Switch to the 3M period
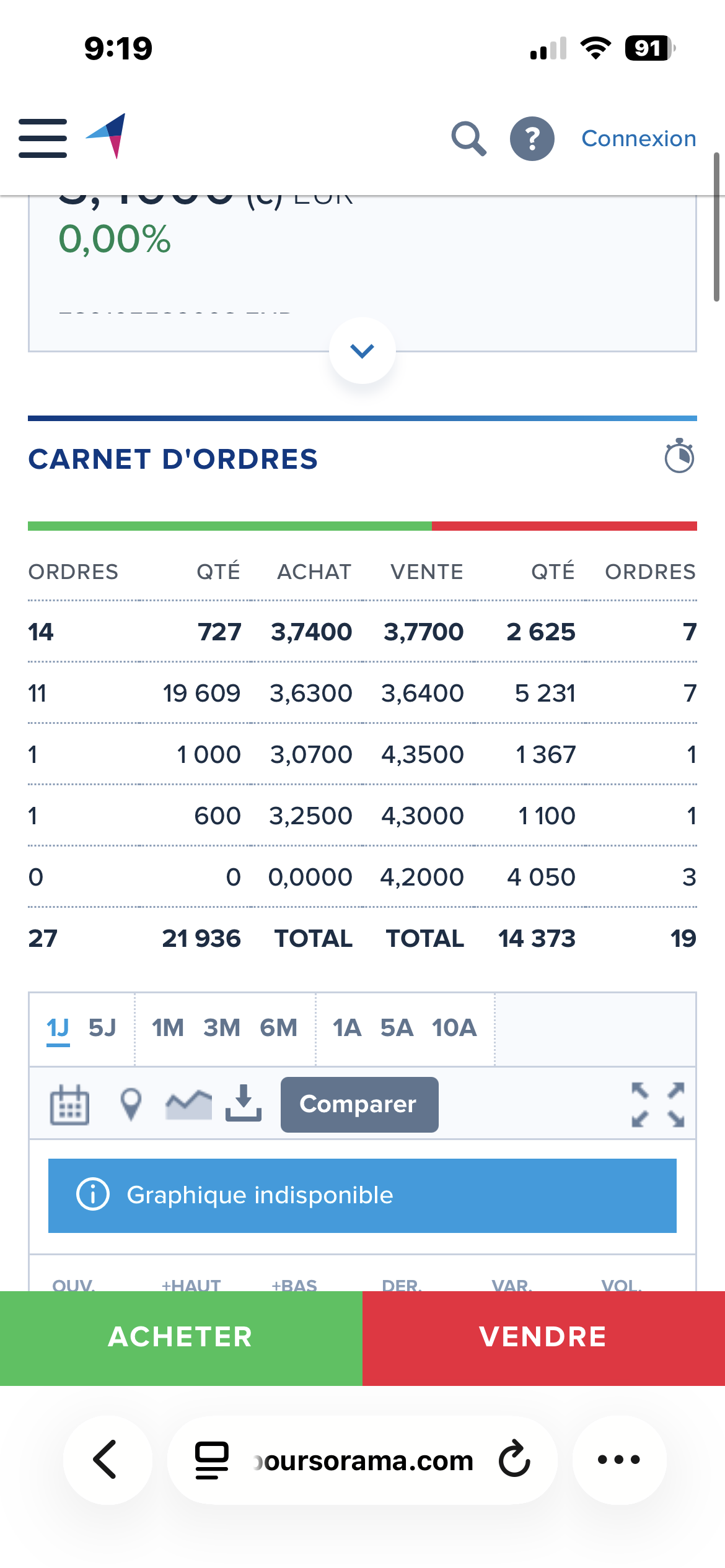This screenshot has width=725, height=1568. click(x=222, y=1029)
